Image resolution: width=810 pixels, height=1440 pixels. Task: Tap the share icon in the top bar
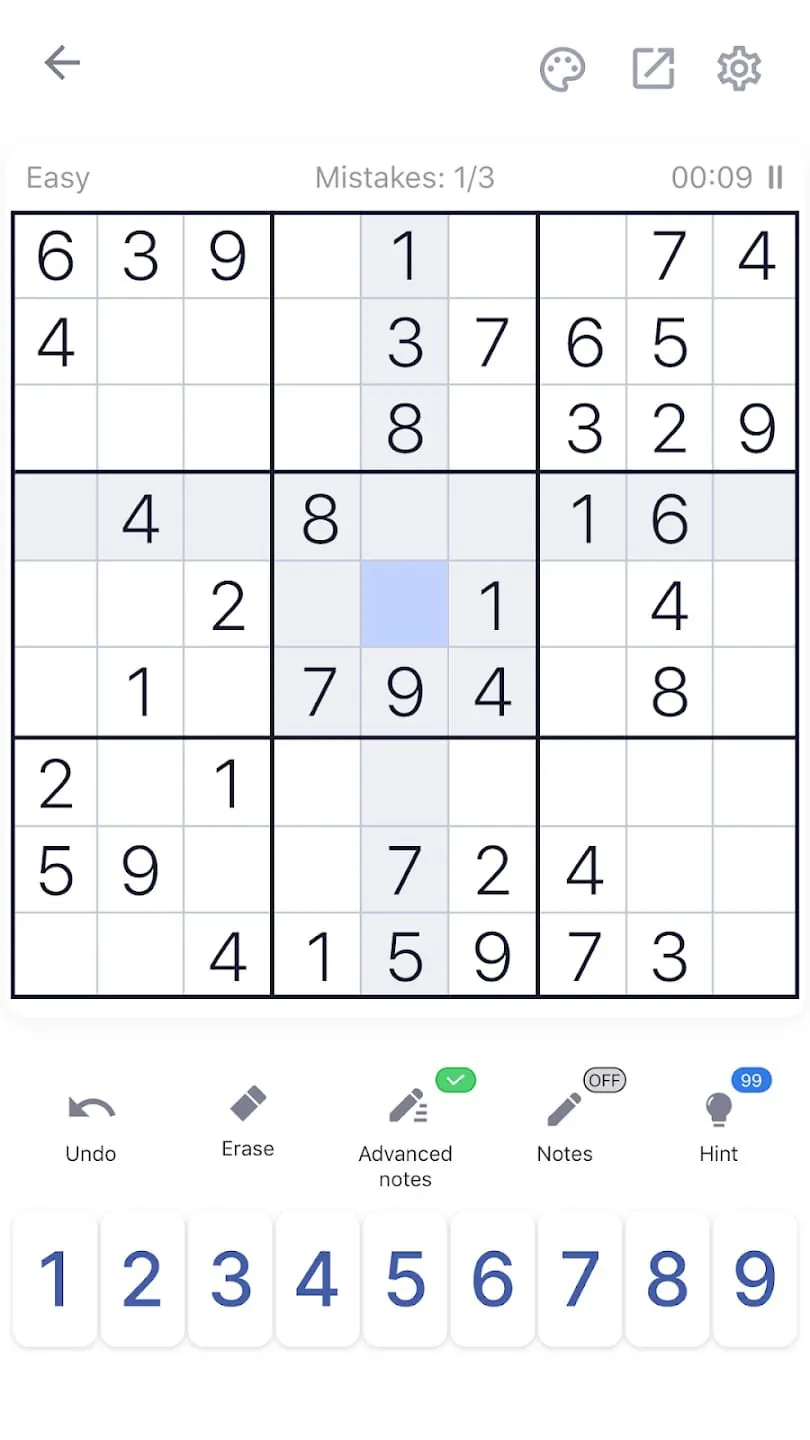652,68
